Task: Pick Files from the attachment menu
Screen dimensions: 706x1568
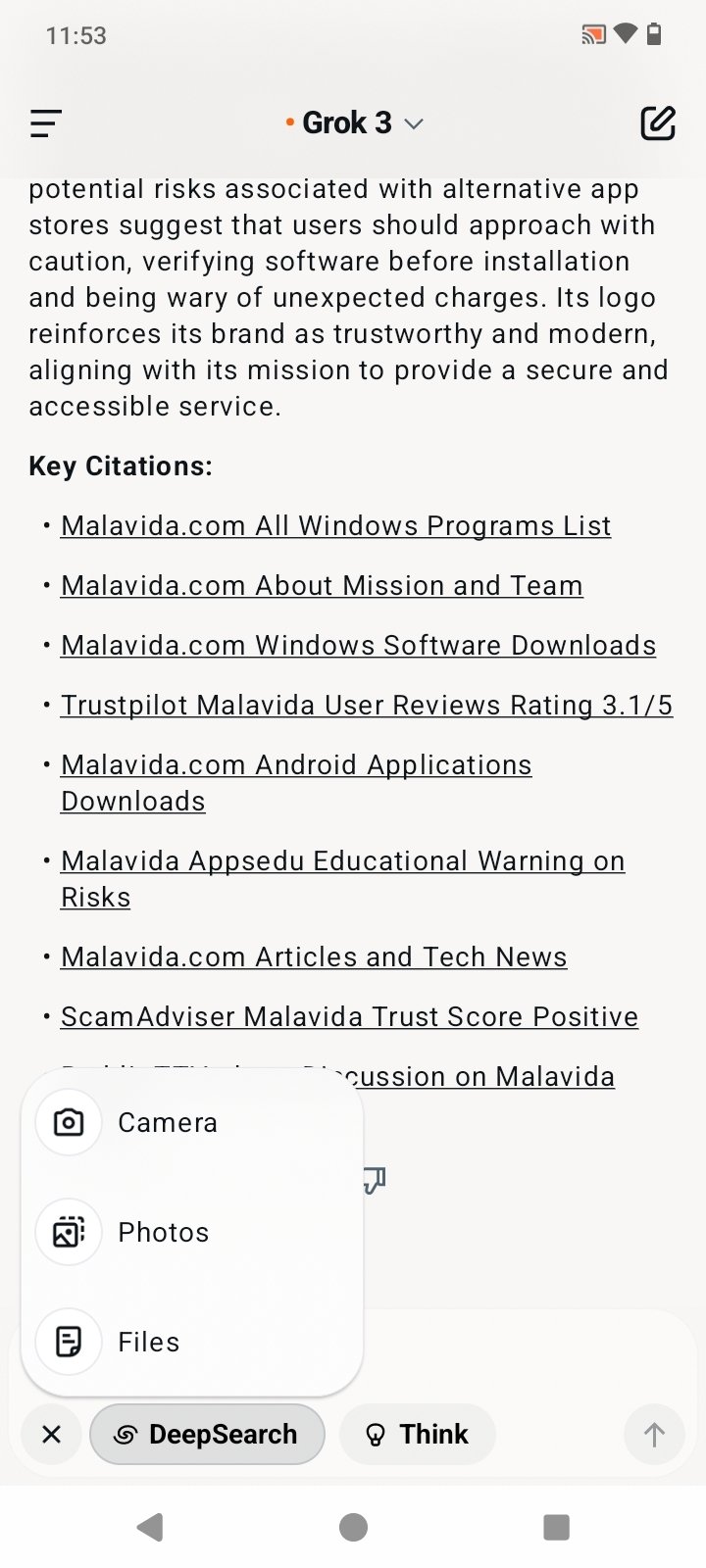Action: 148,1343
